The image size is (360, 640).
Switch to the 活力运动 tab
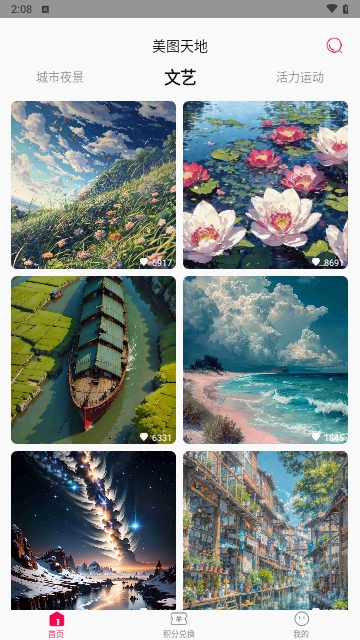[300, 77]
